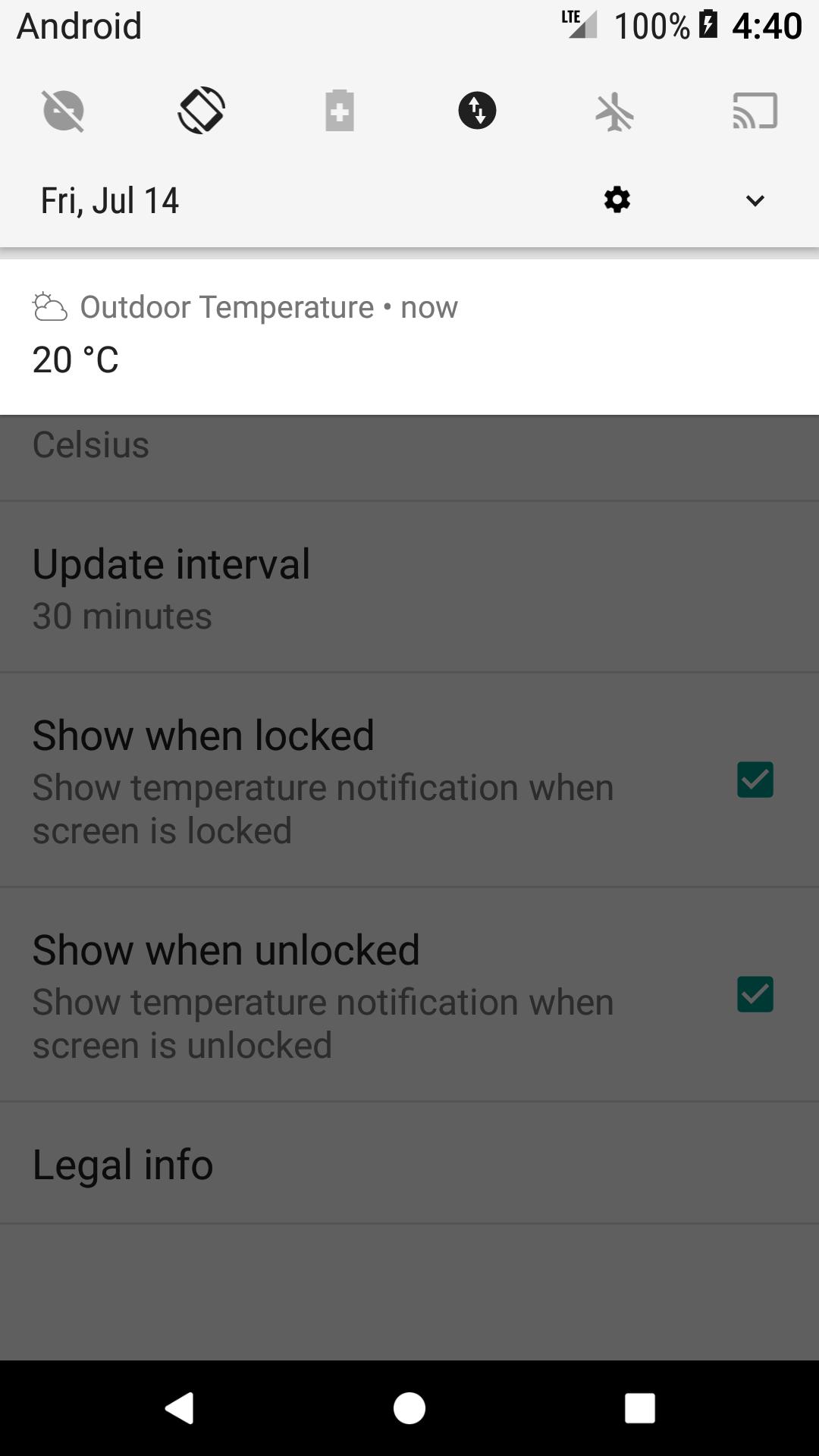Uncheck the Show when locked checkbox

pos(755,780)
